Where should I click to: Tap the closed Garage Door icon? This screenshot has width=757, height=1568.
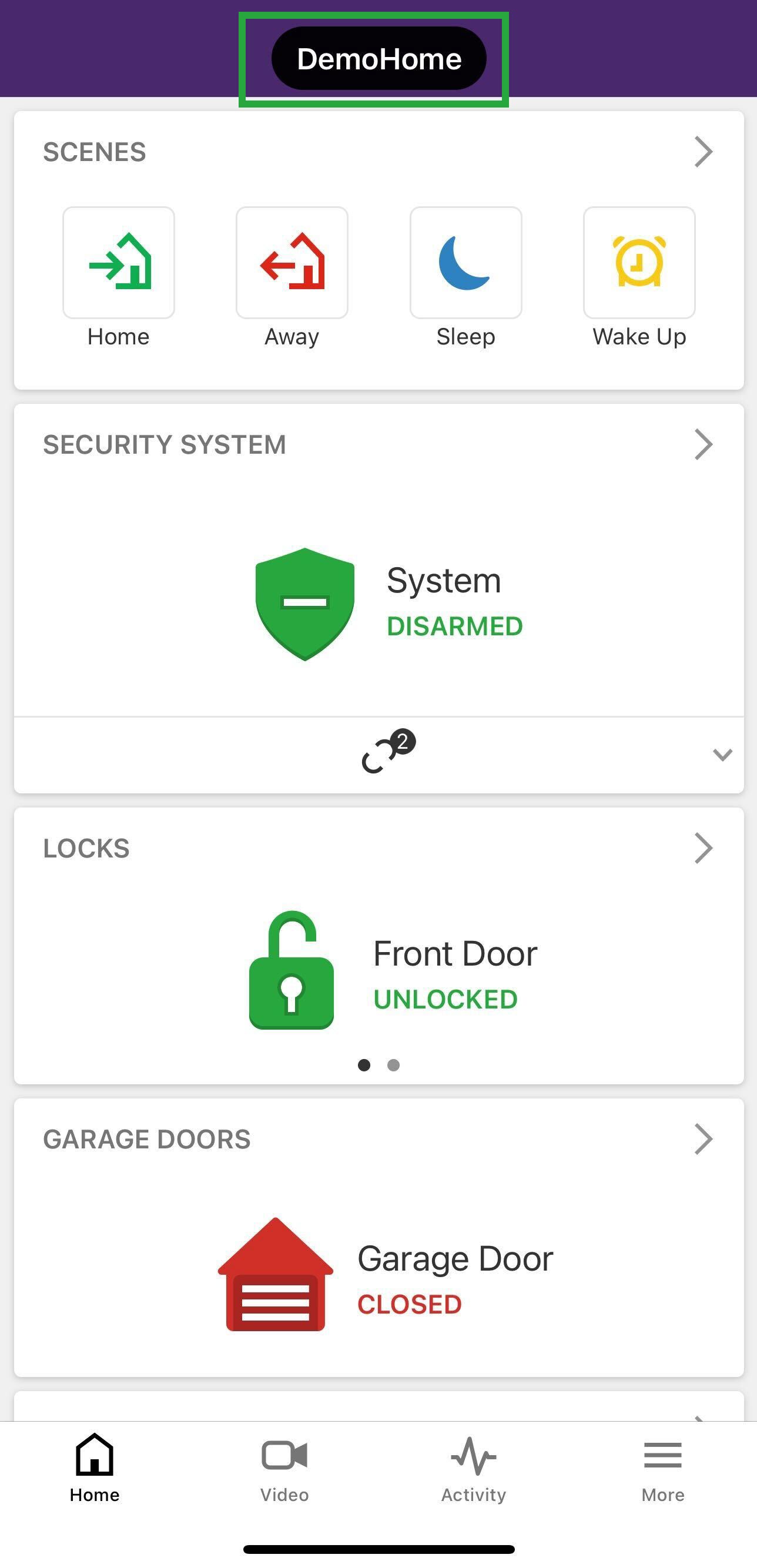pos(276,1275)
